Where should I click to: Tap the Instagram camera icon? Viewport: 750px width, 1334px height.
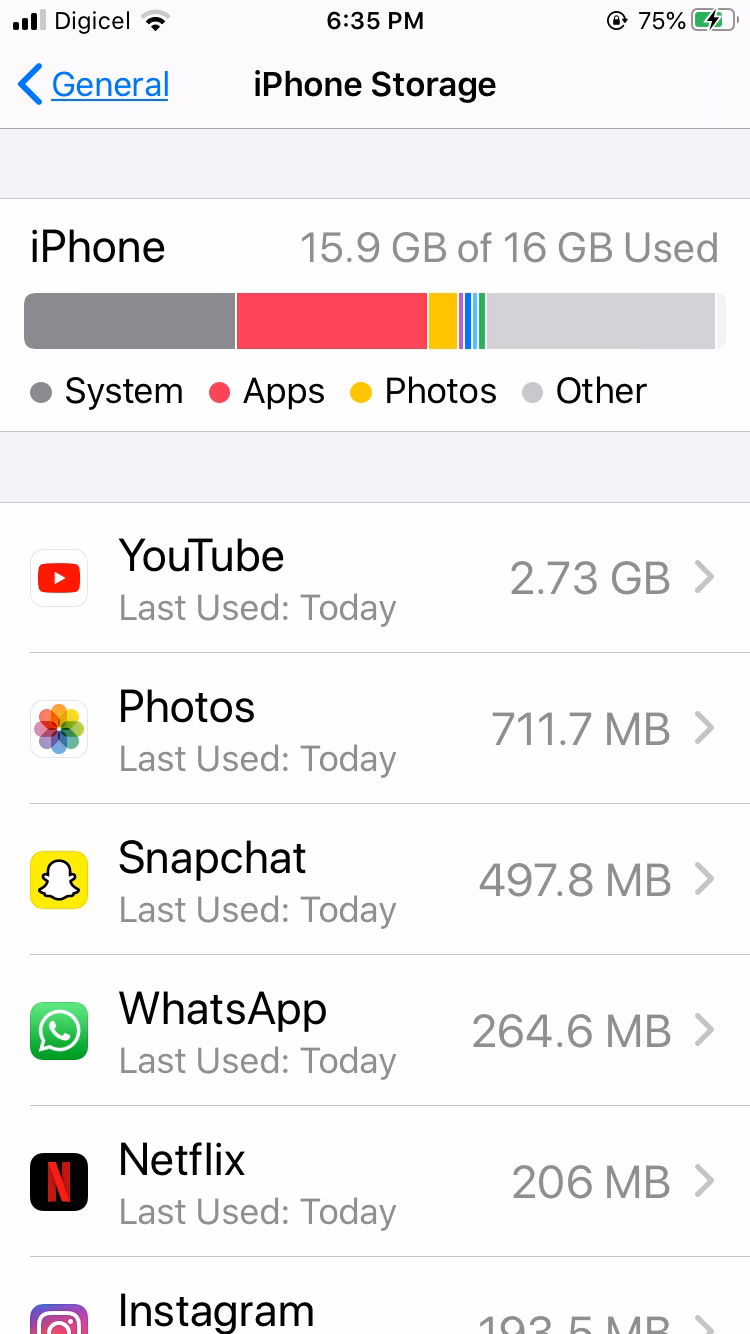(59, 1320)
